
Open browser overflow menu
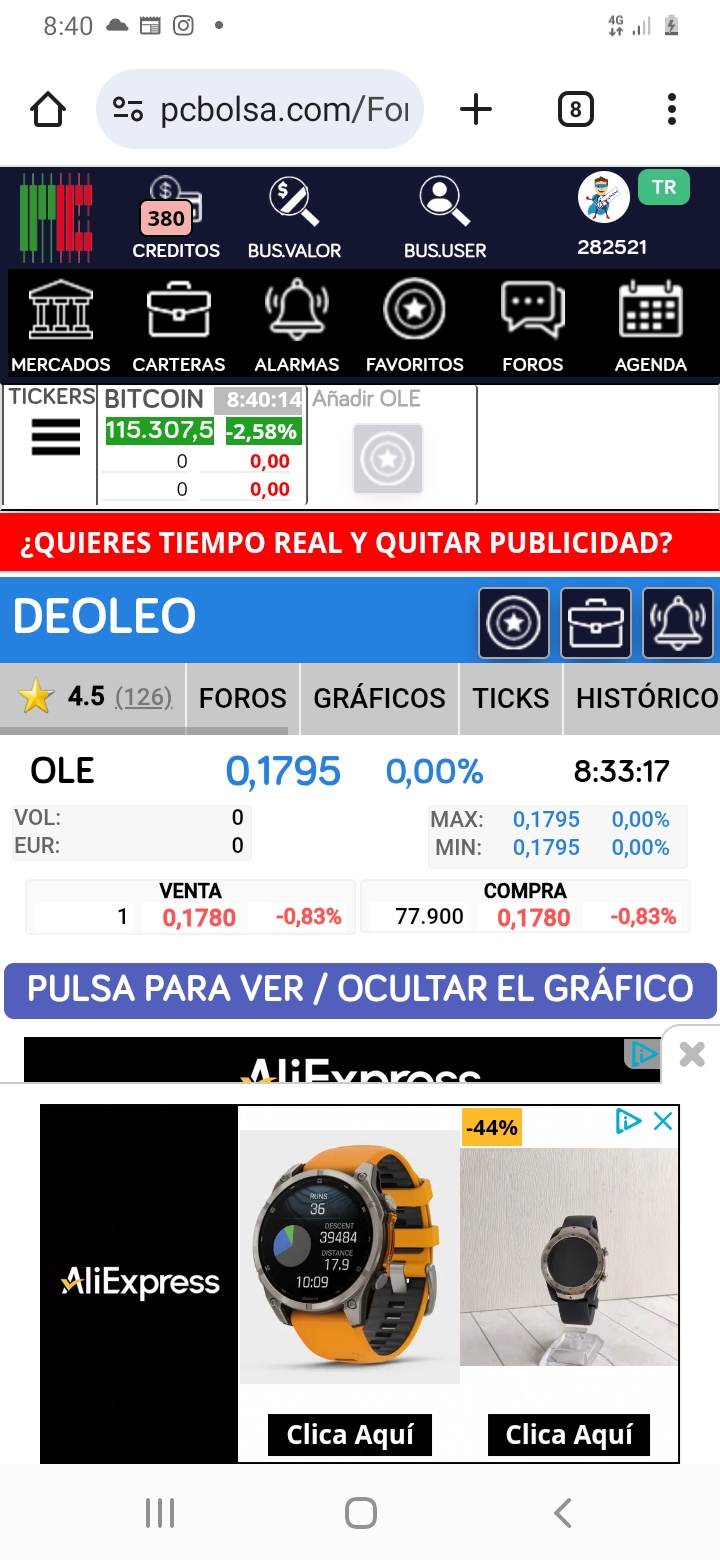672,109
